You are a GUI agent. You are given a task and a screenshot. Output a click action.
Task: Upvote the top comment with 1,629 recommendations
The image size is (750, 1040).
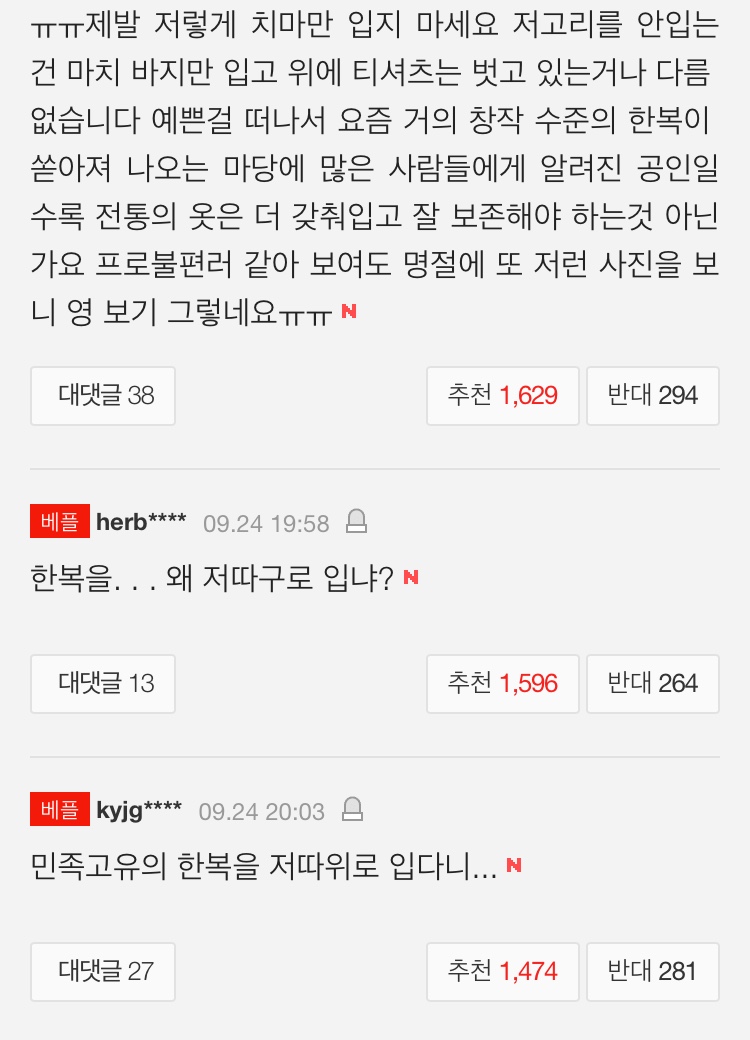point(502,396)
